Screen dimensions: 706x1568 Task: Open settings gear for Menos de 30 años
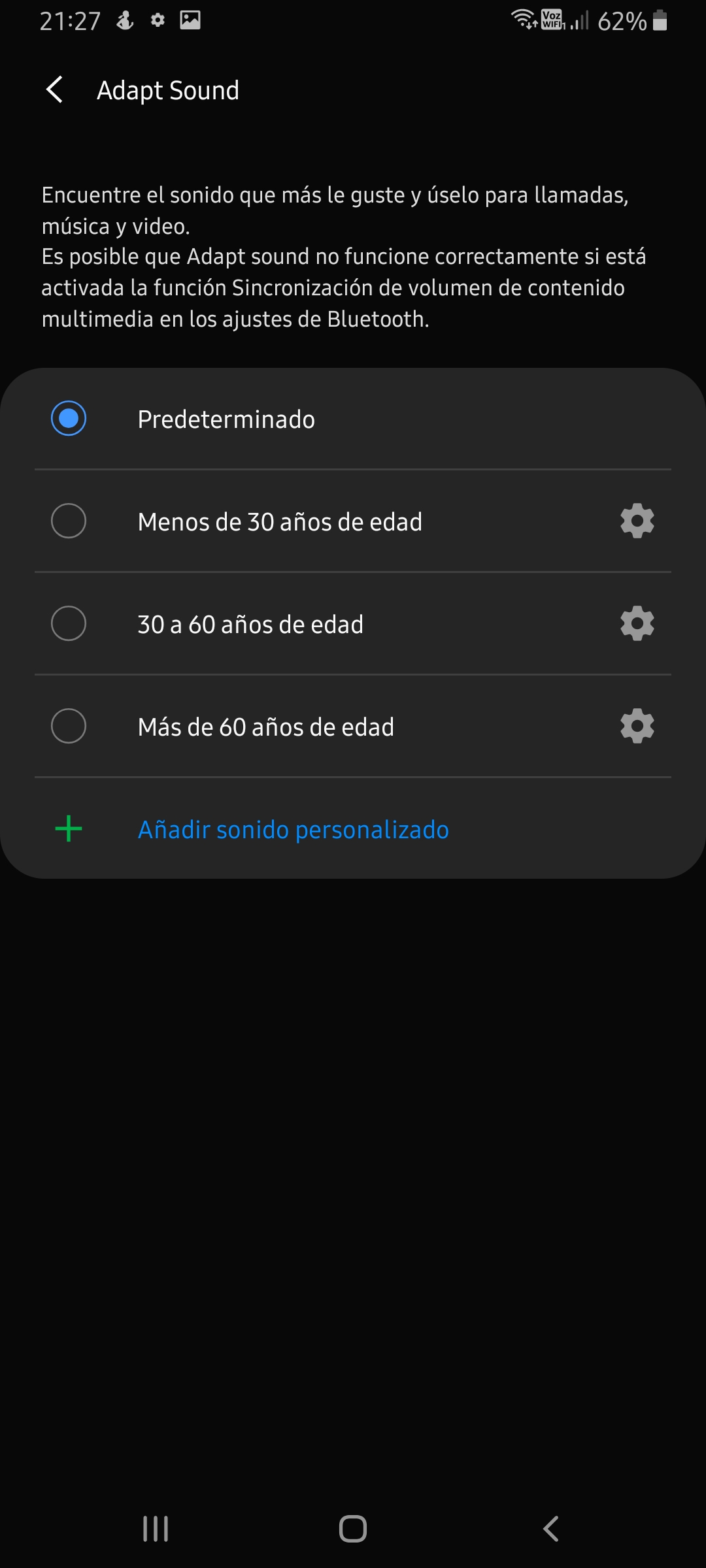[x=637, y=521]
